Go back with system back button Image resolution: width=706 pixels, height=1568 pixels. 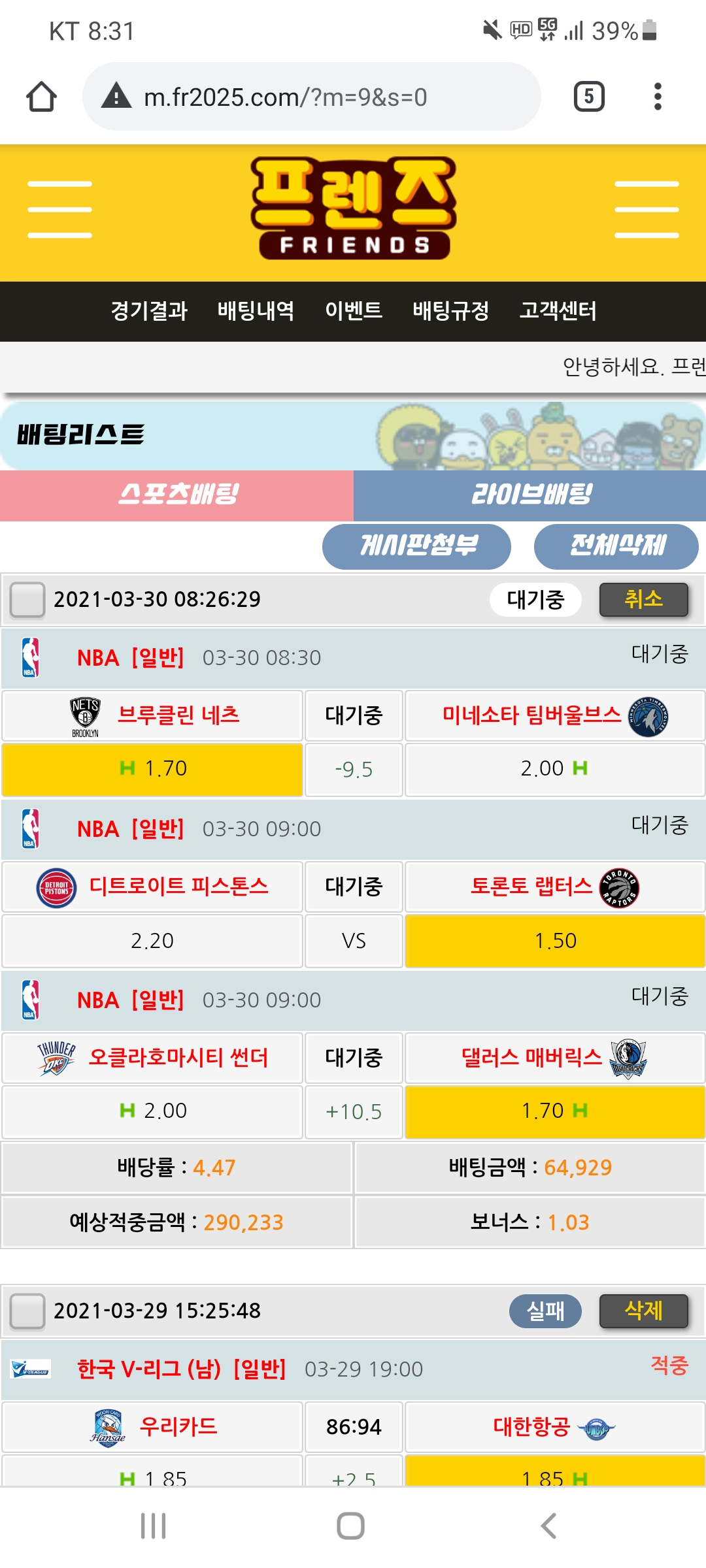(x=548, y=1526)
